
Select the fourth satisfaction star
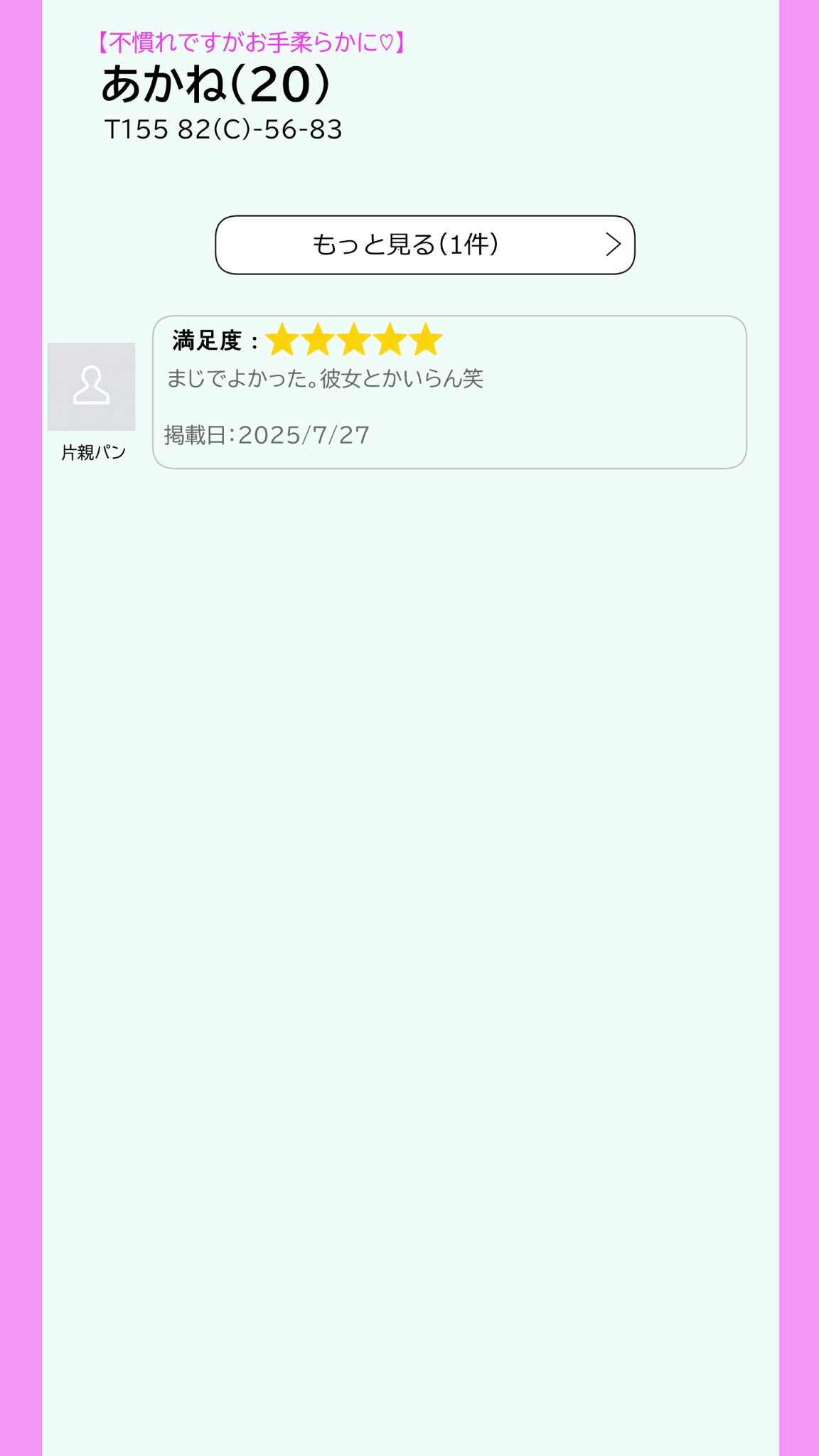point(392,340)
